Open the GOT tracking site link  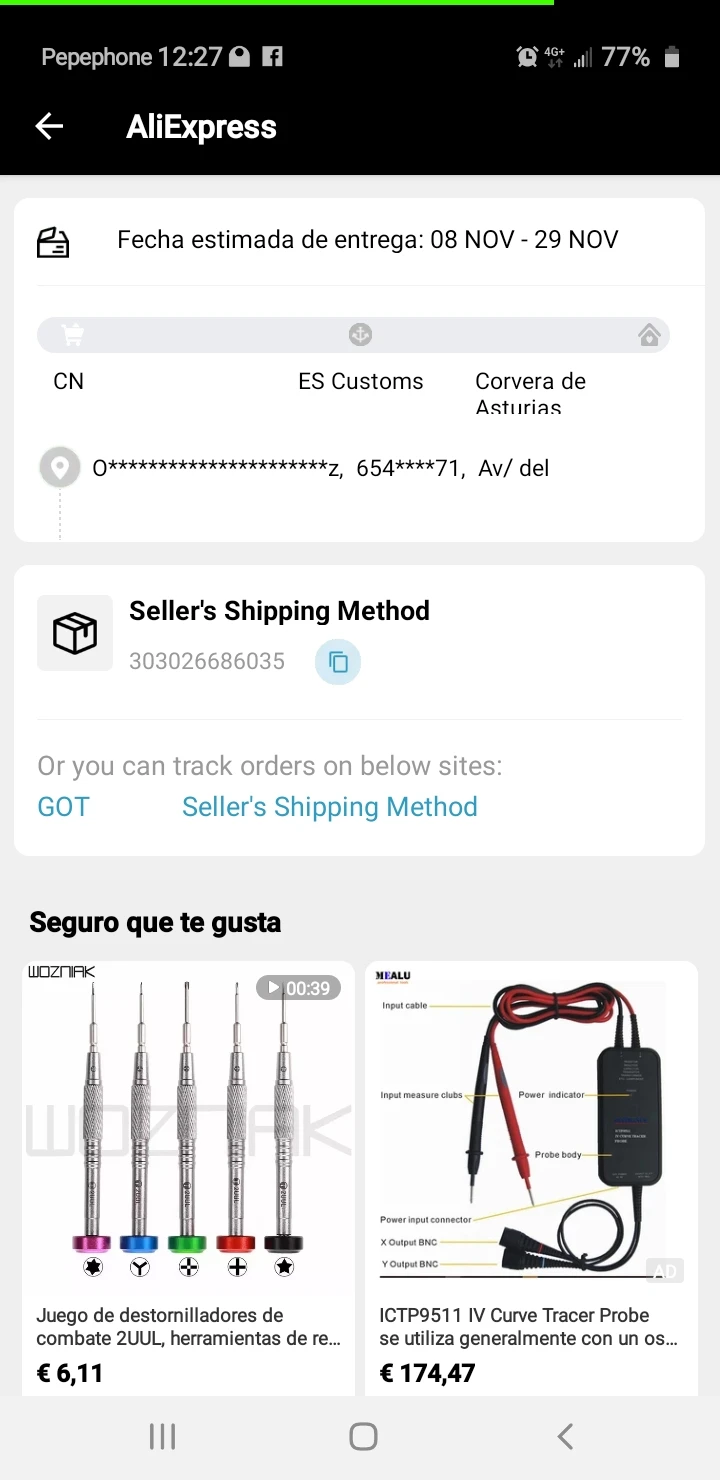[x=63, y=807]
